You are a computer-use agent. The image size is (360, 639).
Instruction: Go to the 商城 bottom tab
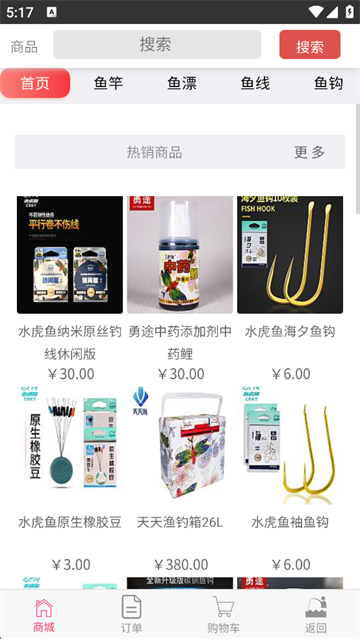tap(44, 615)
